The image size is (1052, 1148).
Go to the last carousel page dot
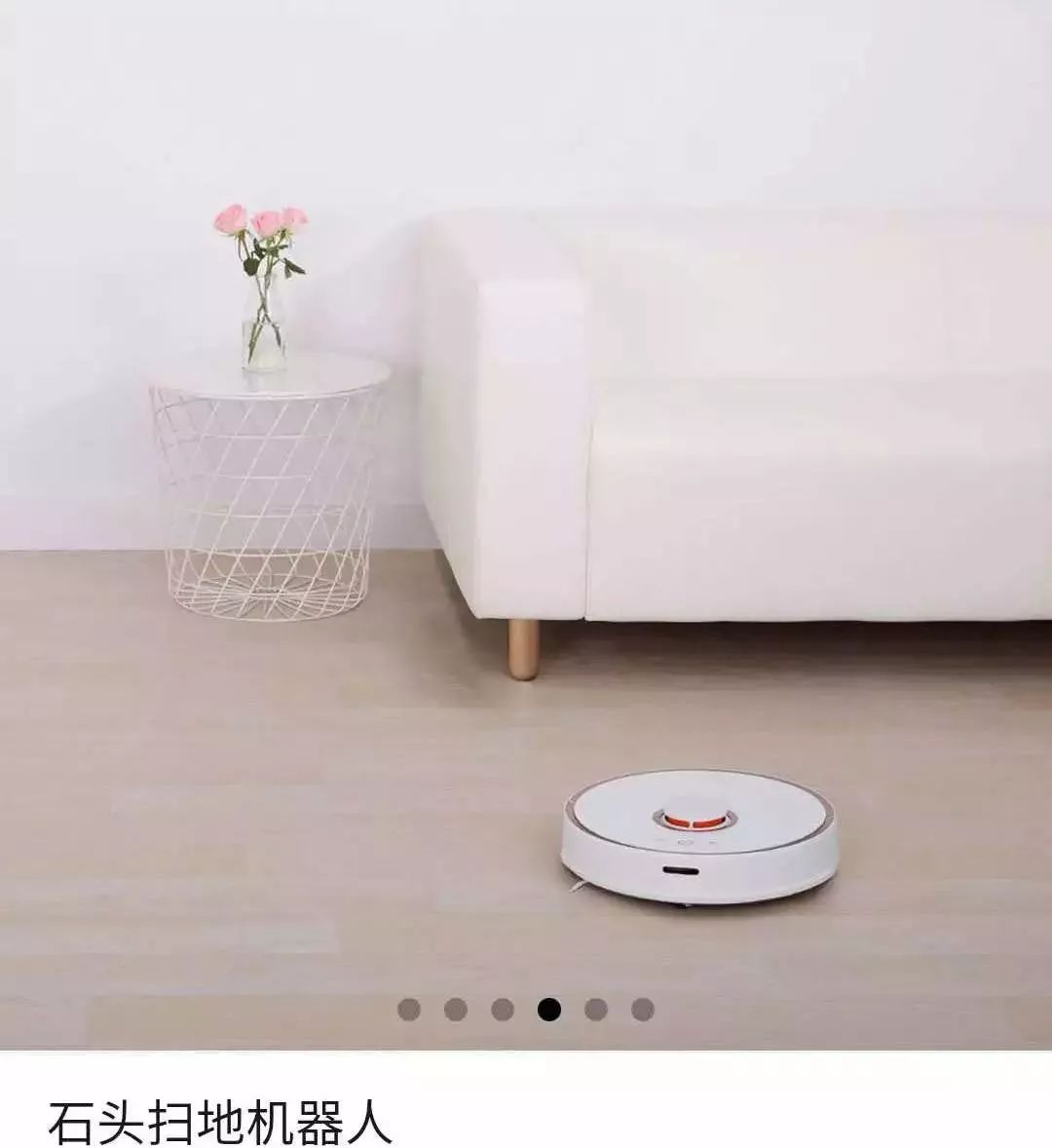pyautogui.click(x=643, y=1009)
